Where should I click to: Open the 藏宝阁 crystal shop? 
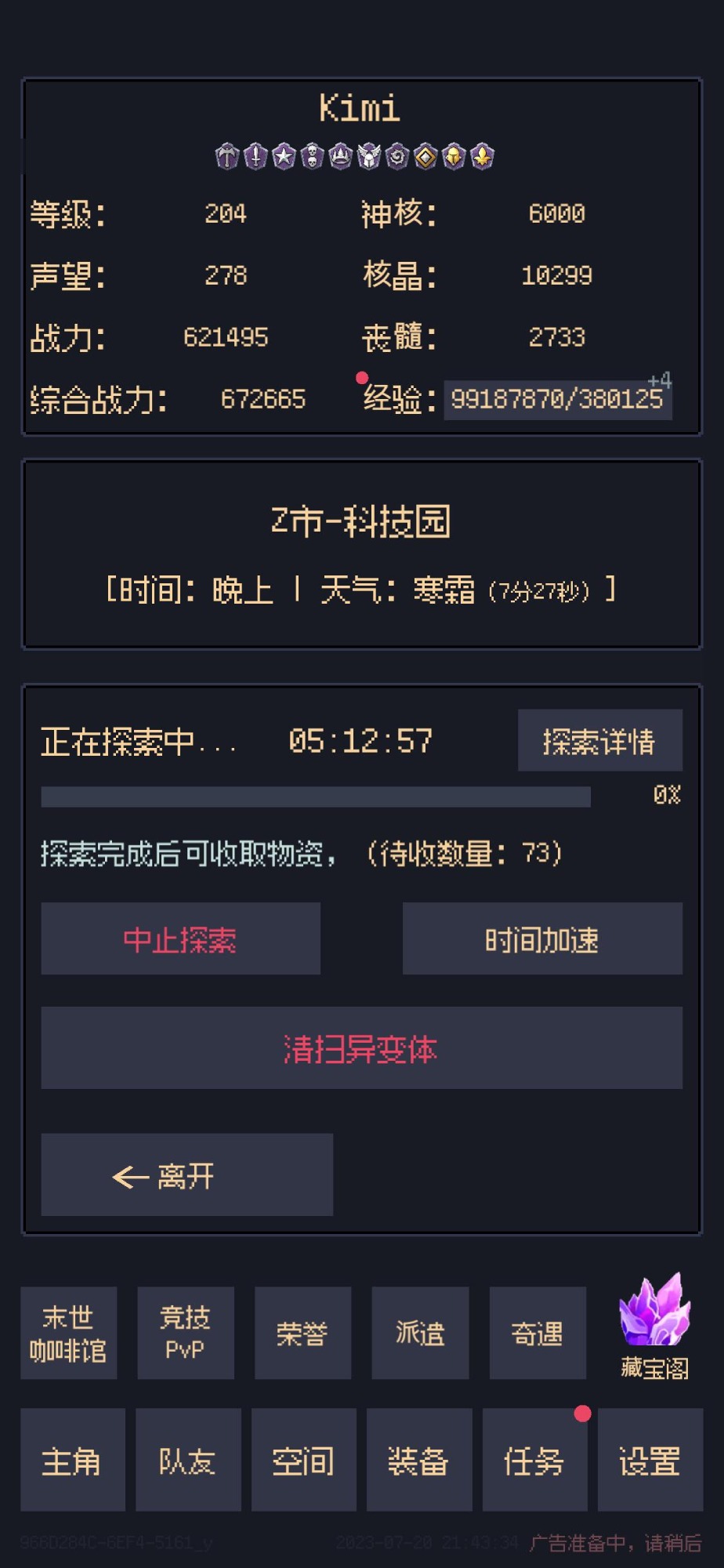coord(654,1327)
